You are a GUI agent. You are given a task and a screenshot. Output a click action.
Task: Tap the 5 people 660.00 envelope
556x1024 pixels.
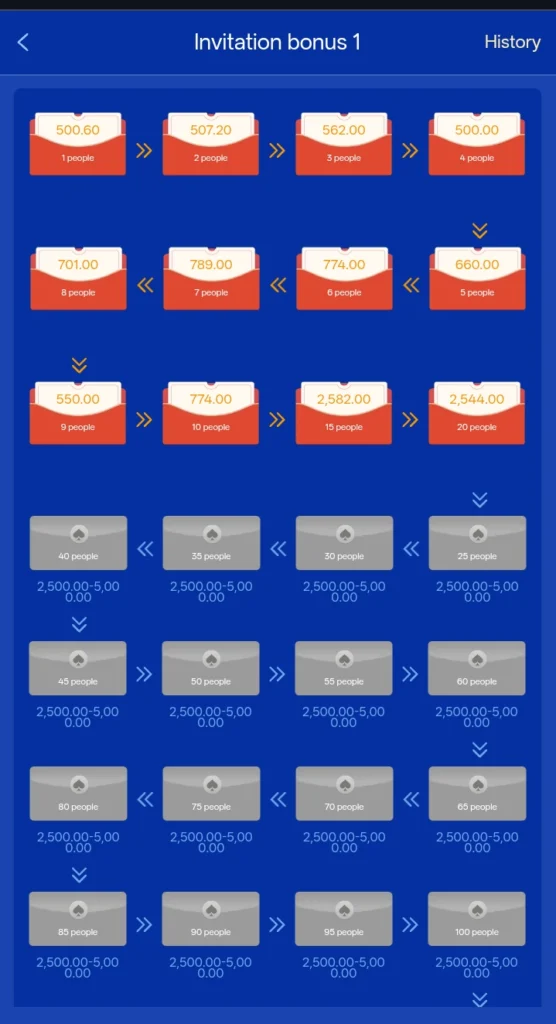click(478, 278)
